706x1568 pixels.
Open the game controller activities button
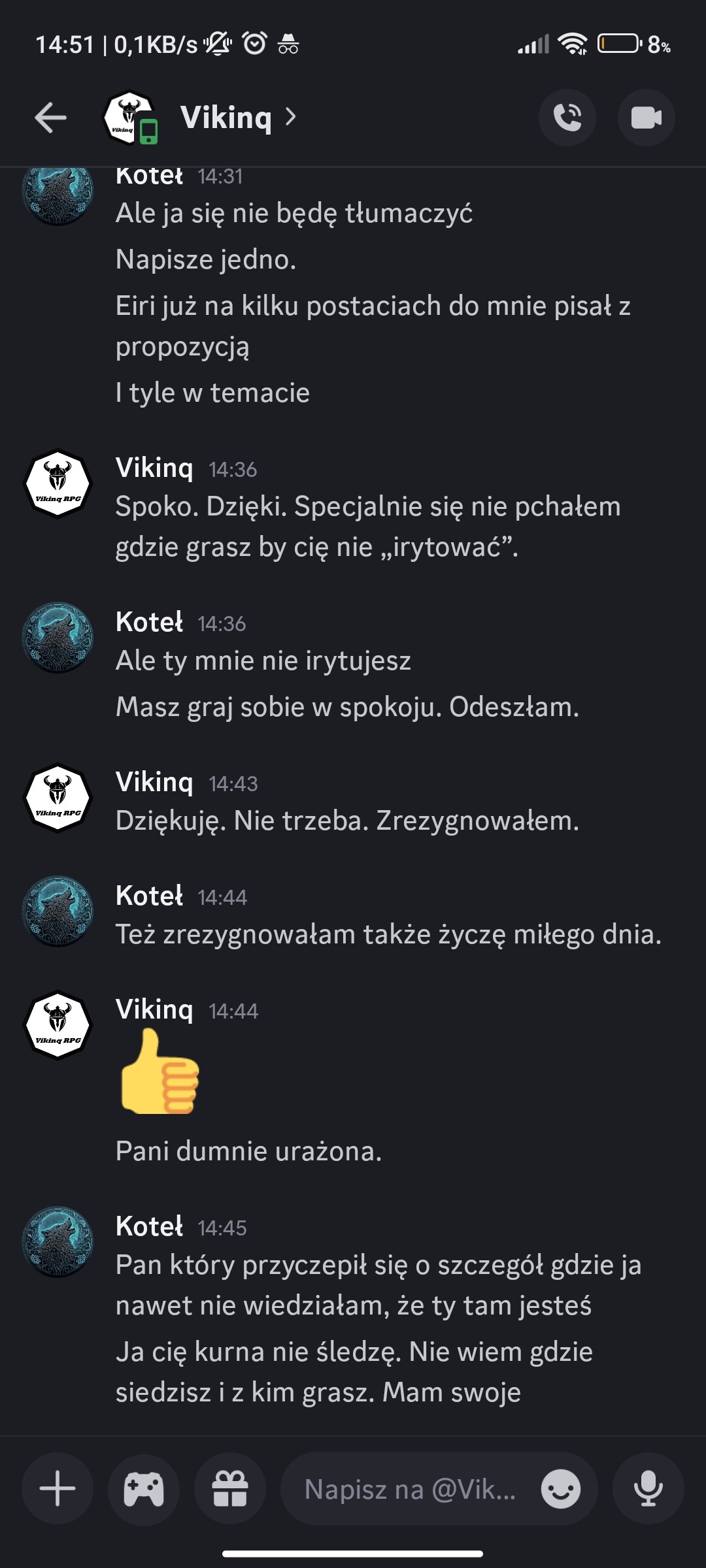(144, 1489)
